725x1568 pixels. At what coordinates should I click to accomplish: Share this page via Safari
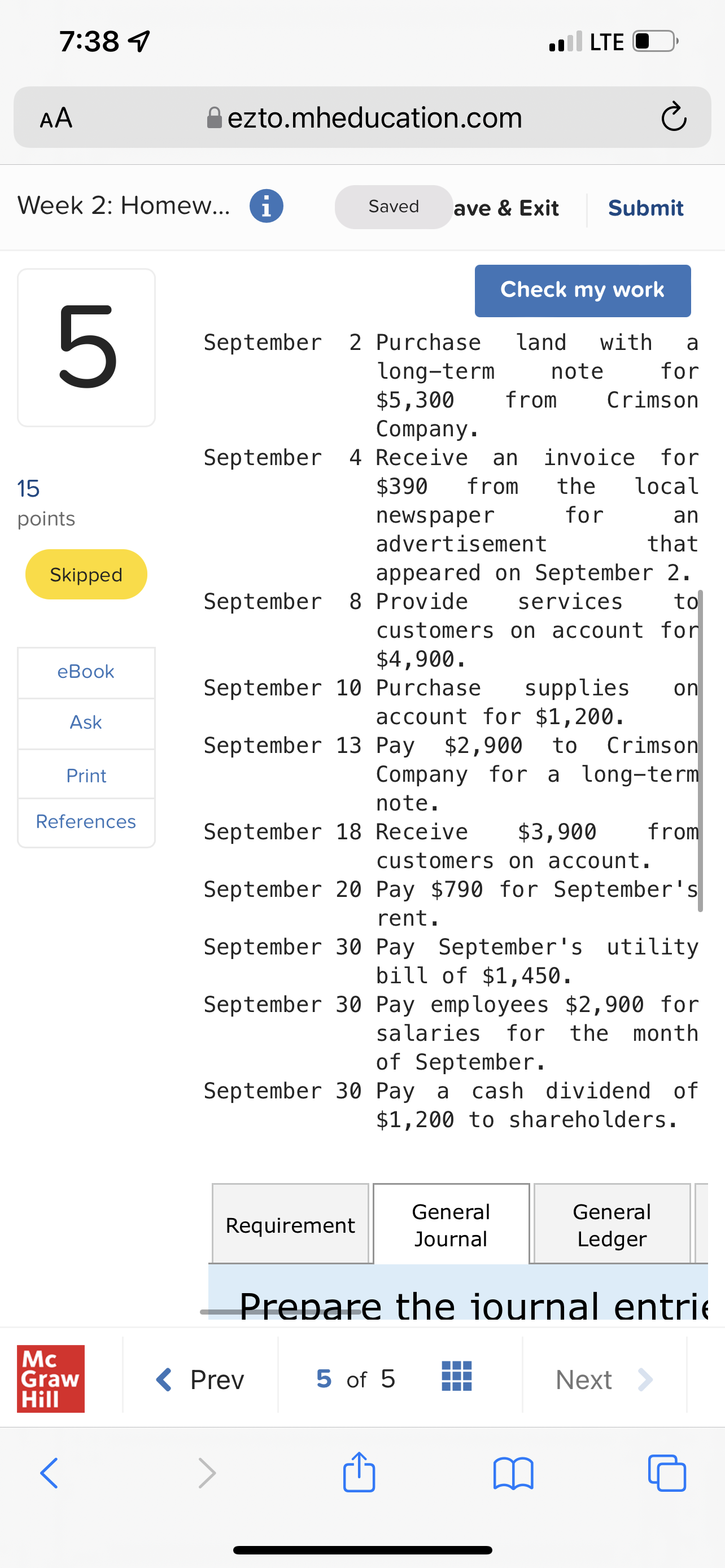pyautogui.click(x=359, y=1473)
